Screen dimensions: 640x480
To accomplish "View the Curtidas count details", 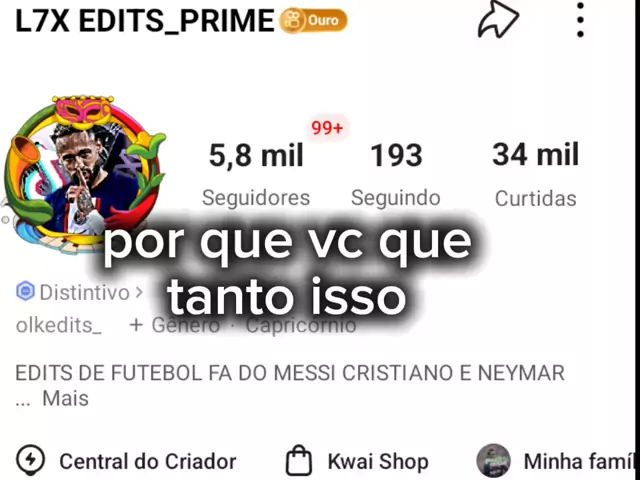I will [x=535, y=173].
